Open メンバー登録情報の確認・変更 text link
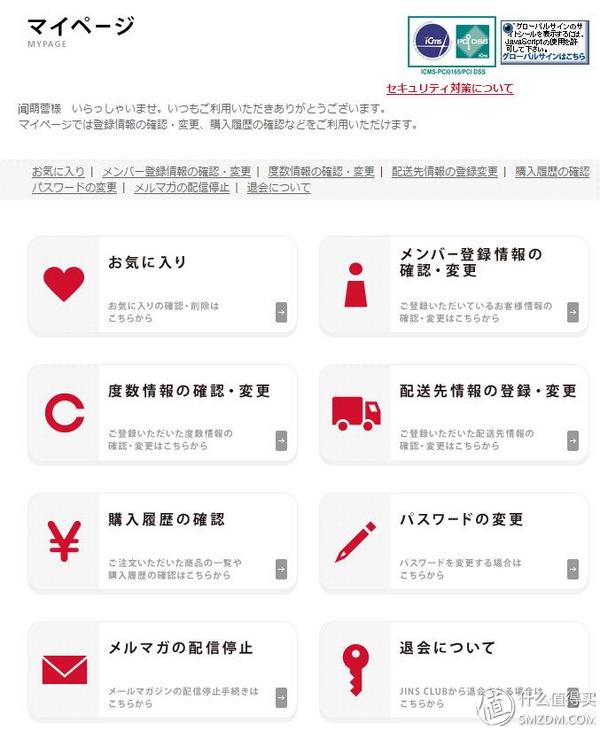 point(176,172)
